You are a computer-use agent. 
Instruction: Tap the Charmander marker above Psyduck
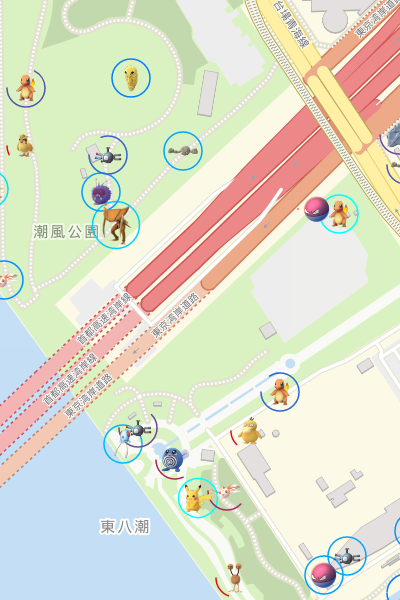point(280,392)
